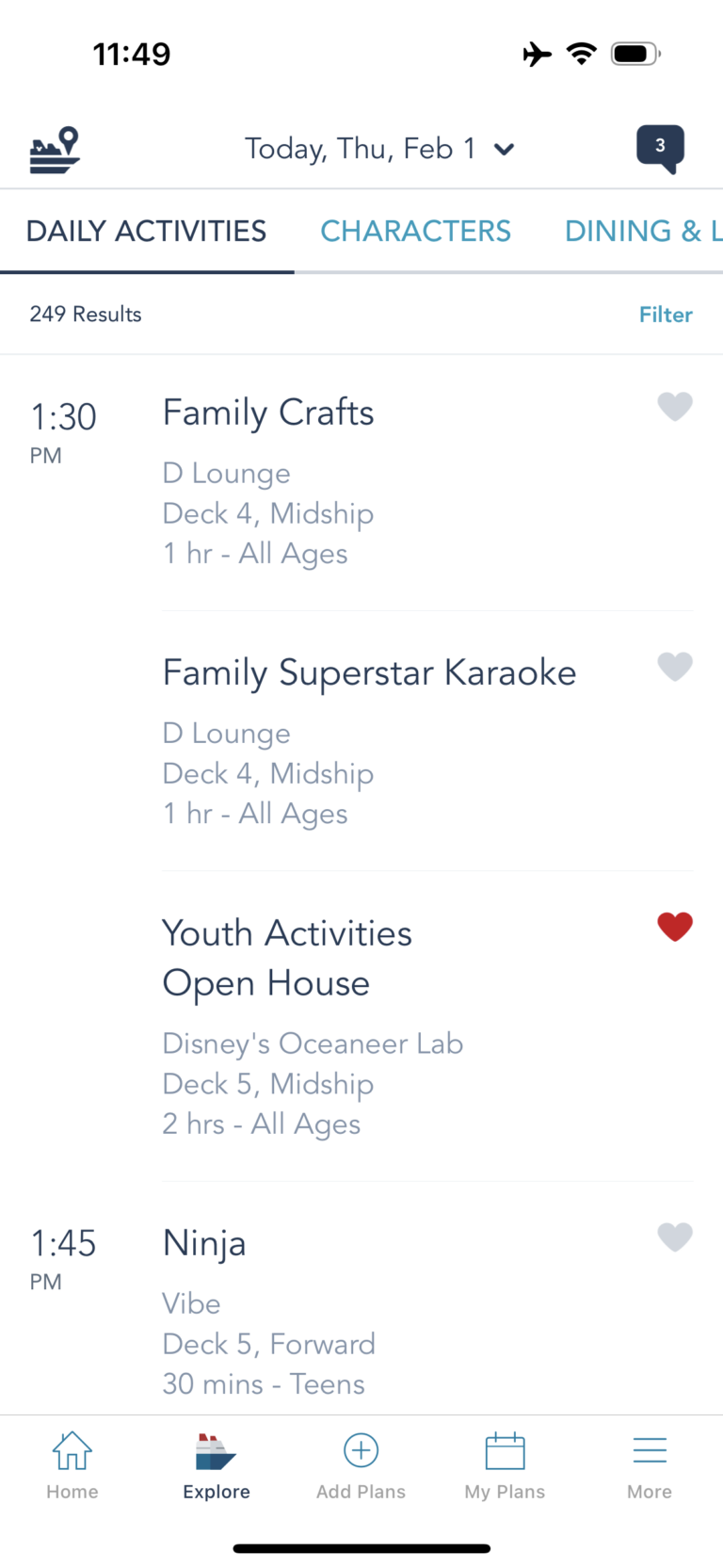This screenshot has height=1568, width=723.
Task: Favorite the Ninja teens activity
Action: point(675,1237)
